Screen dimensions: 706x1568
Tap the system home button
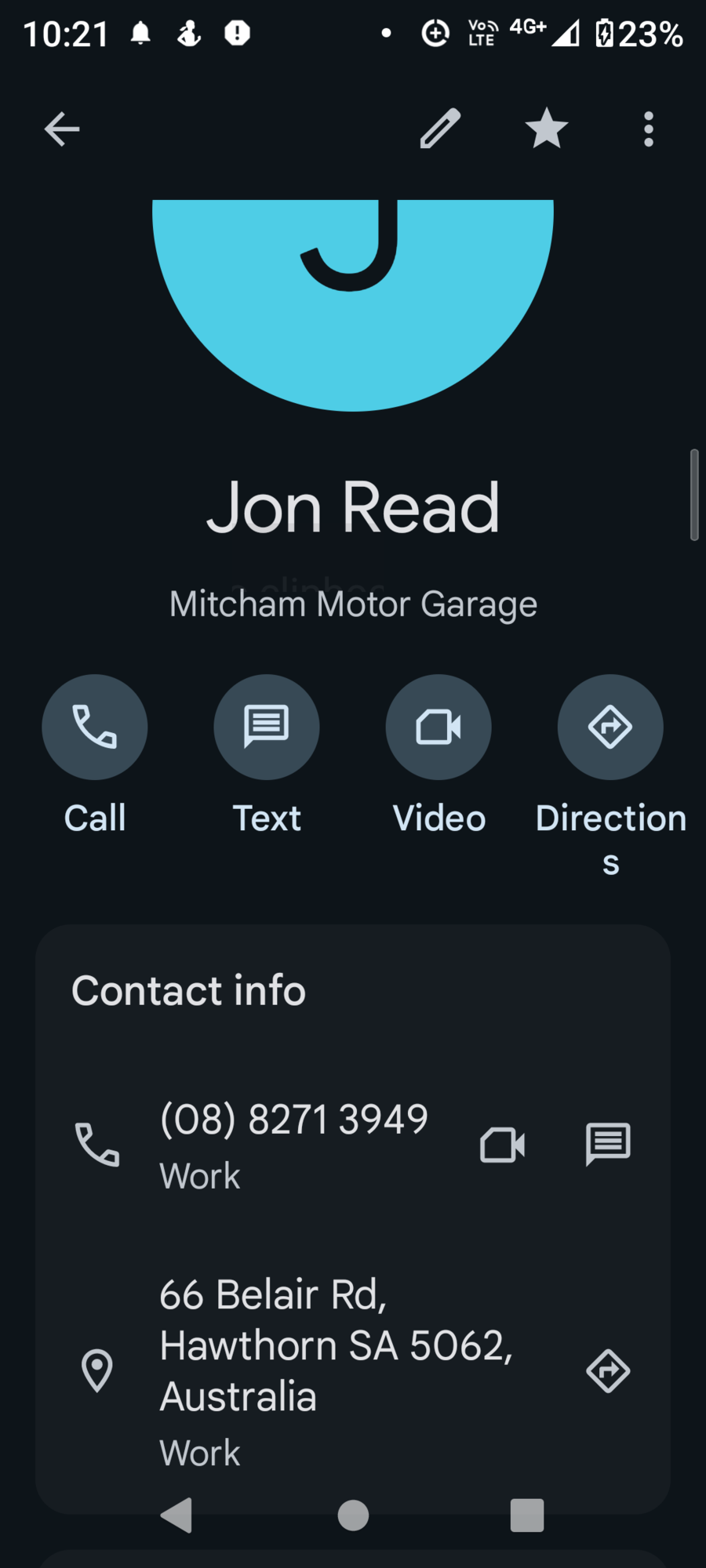click(x=353, y=1515)
